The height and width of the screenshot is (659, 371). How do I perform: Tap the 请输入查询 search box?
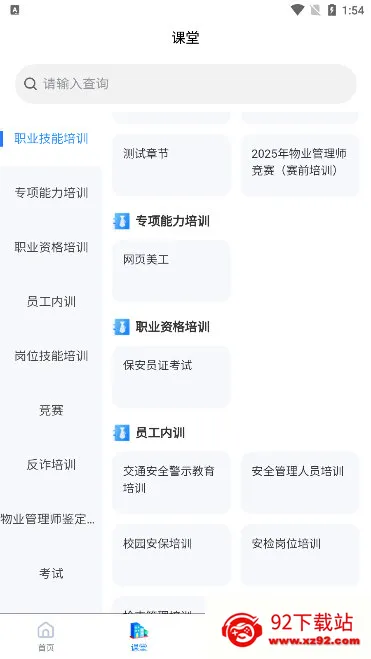click(185, 84)
